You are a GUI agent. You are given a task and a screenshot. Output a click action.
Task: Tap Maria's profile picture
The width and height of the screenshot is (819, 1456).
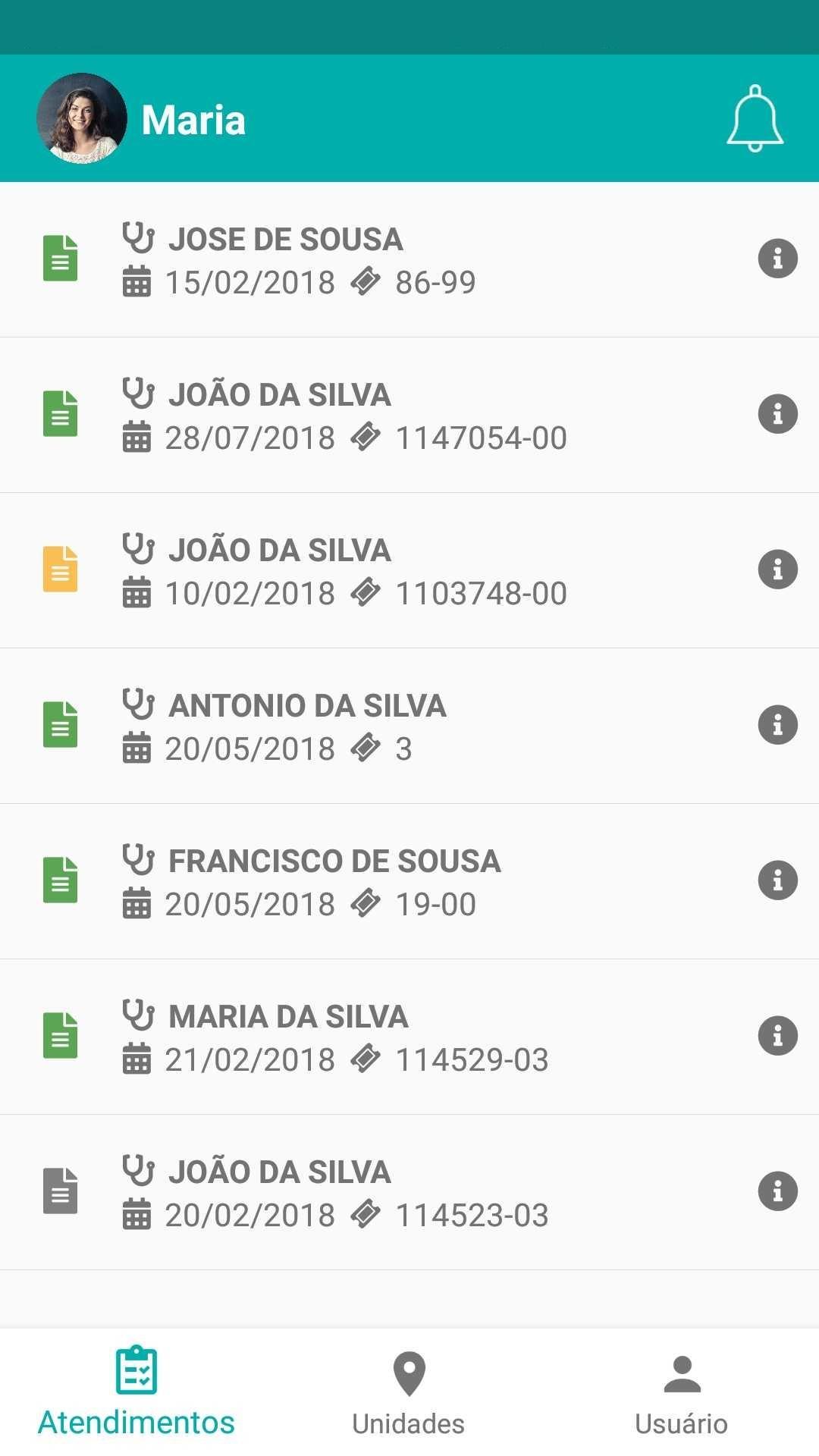[x=82, y=118]
